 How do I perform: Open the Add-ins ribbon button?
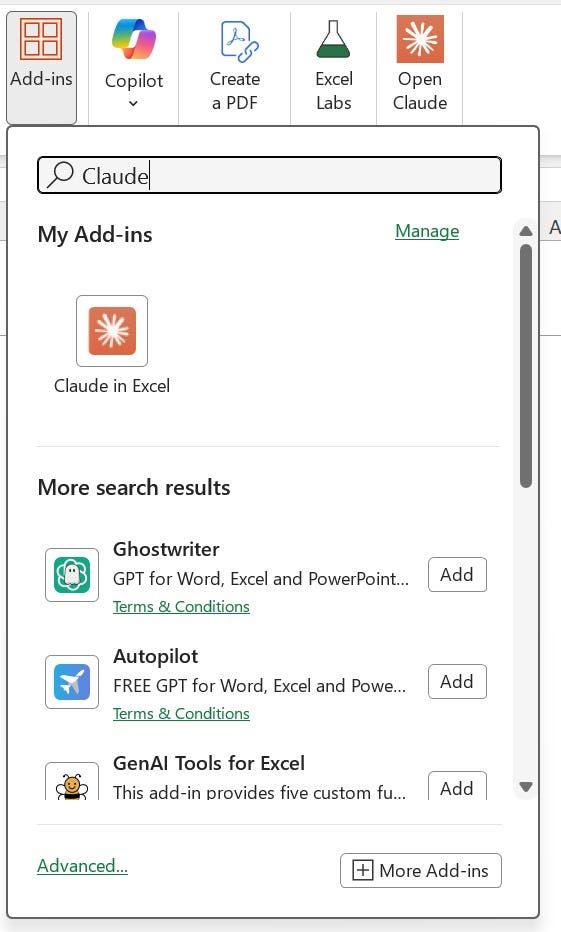[x=42, y=67]
